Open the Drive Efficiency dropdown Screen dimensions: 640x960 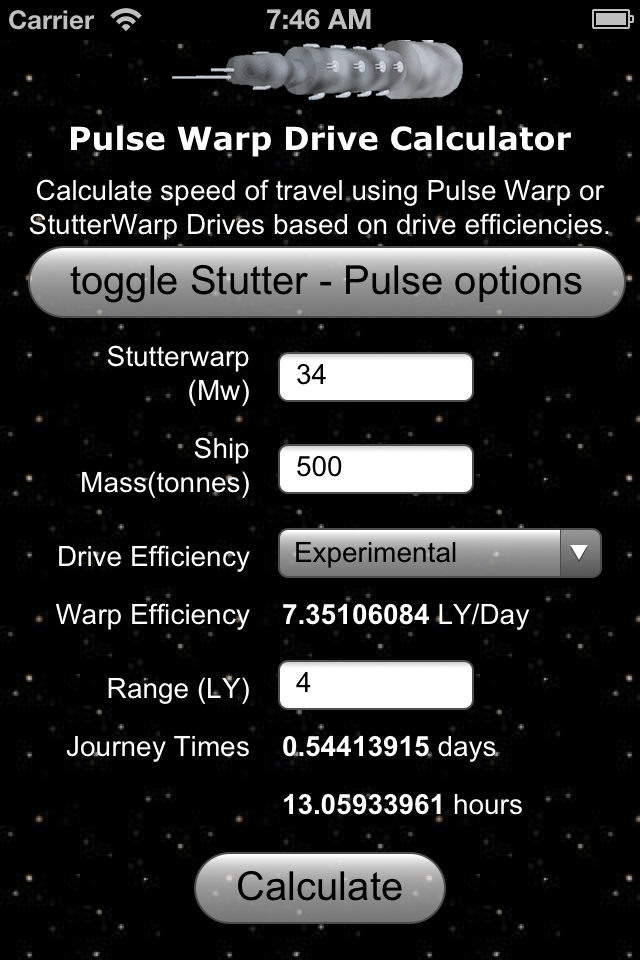[x=439, y=553]
